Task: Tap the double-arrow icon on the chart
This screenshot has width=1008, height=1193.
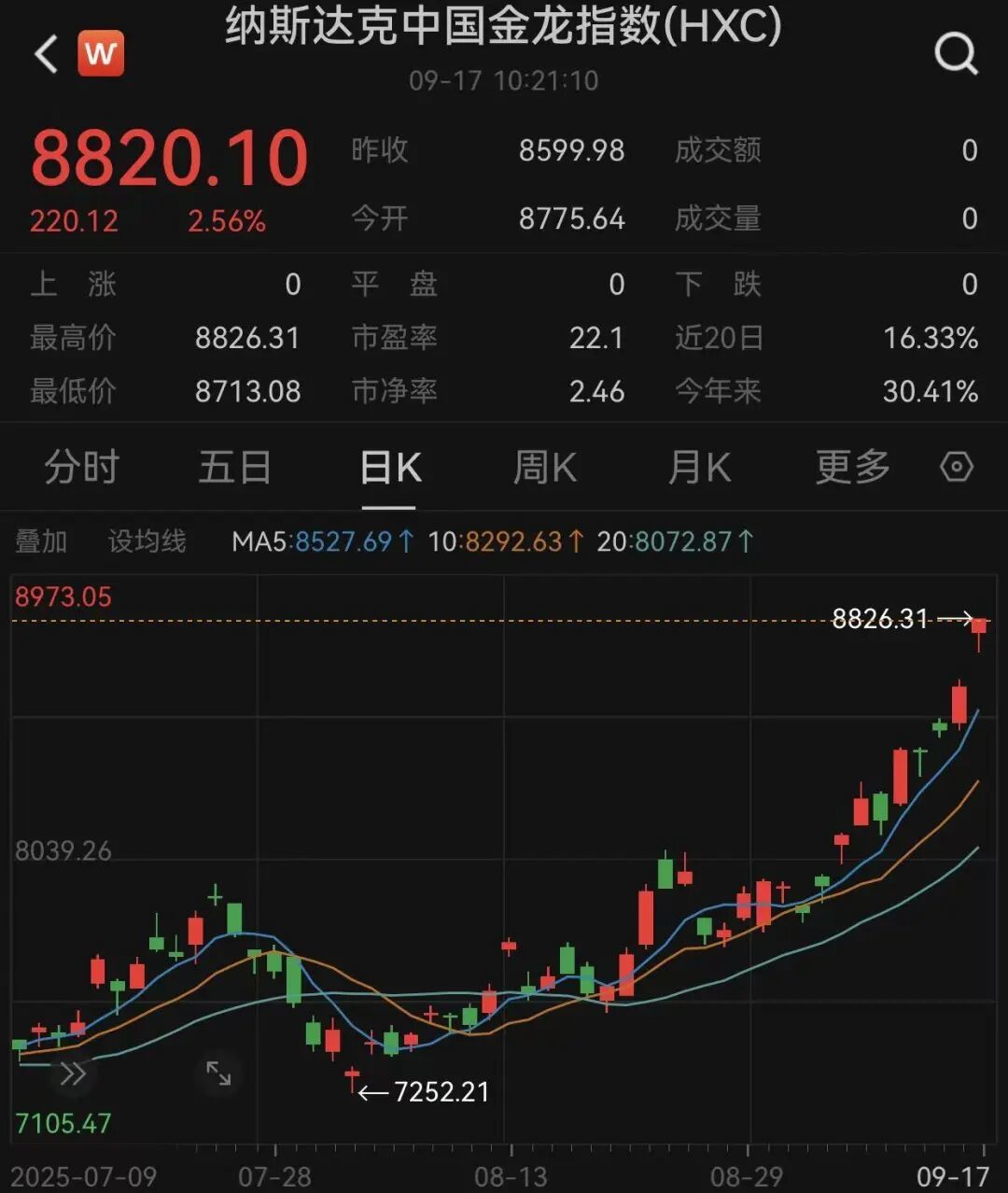Action: [73, 1074]
